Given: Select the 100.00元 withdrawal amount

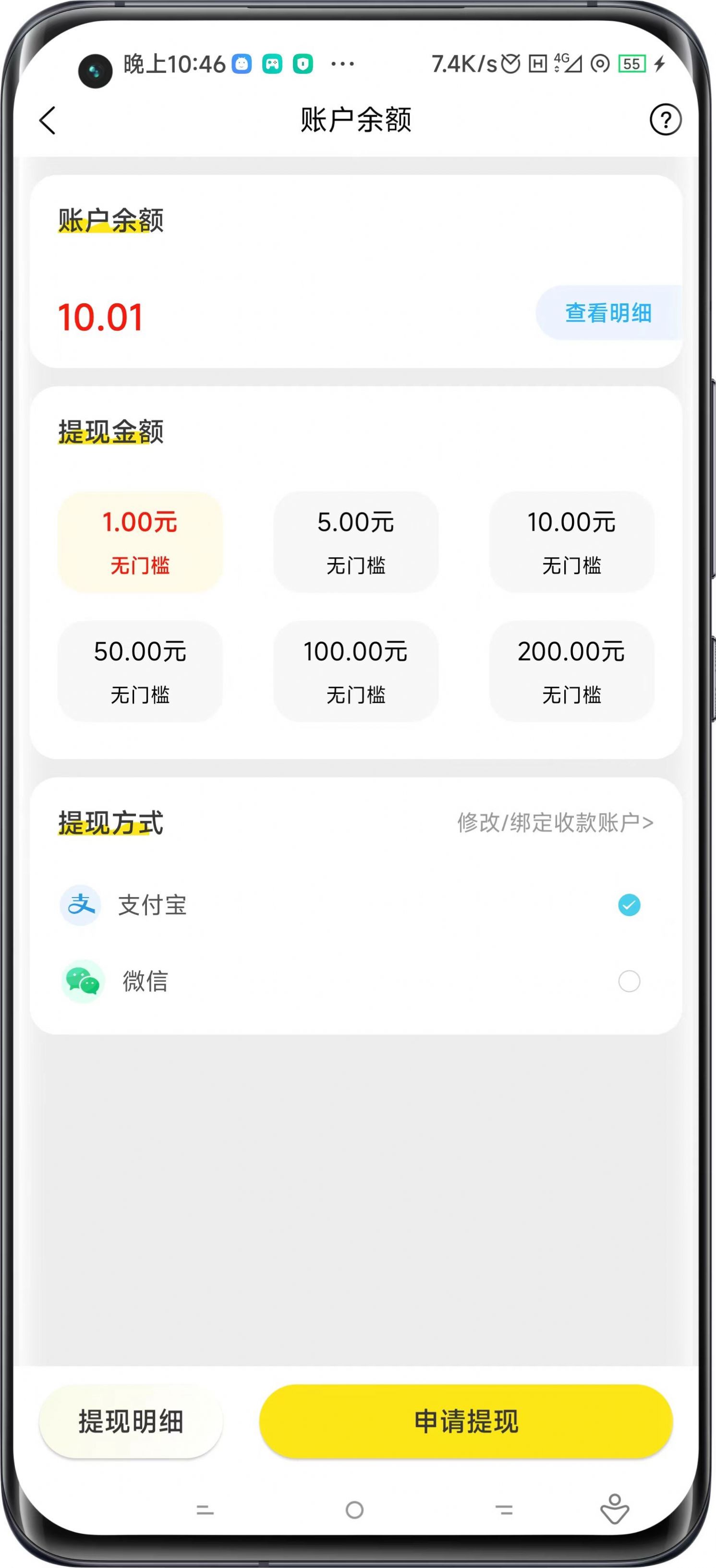Looking at the screenshot, I should [x=355, y=671].
